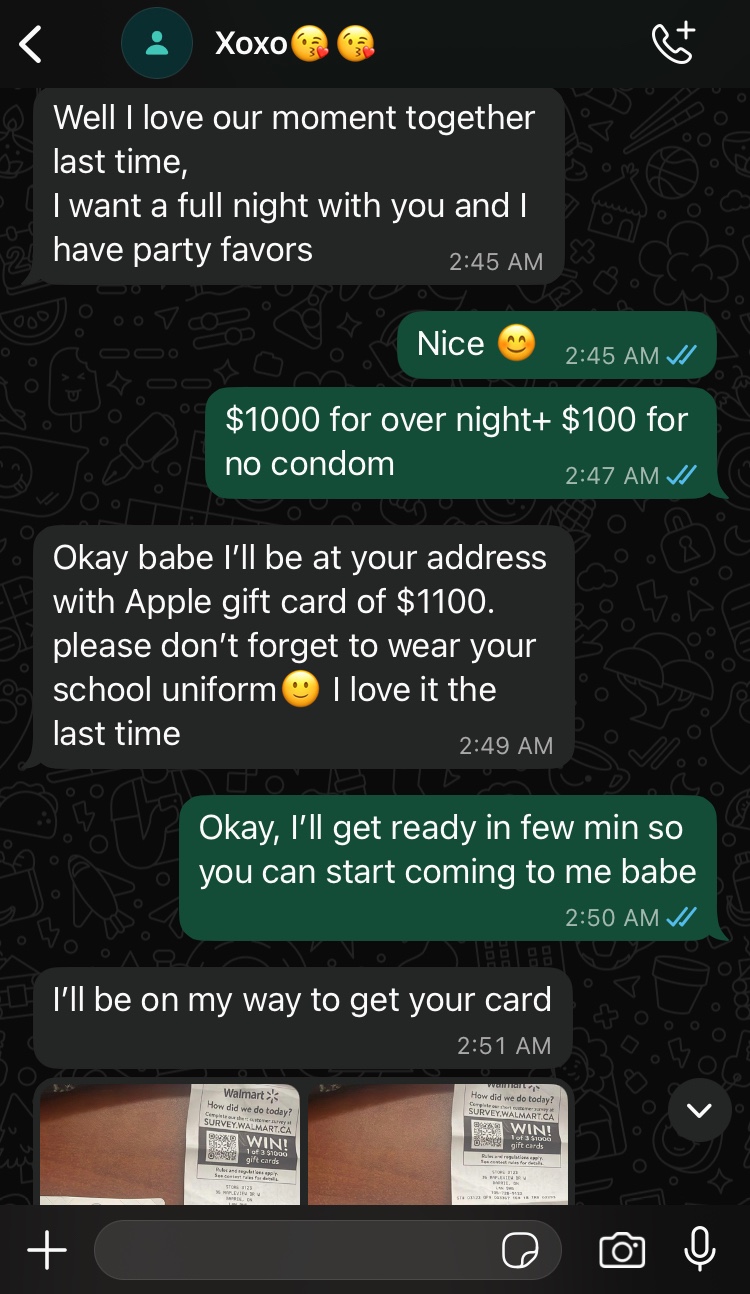Tap the microphone to record voice message
Screen dimensions: 750x1294
pyautogui.click(x=699, y=1249)
